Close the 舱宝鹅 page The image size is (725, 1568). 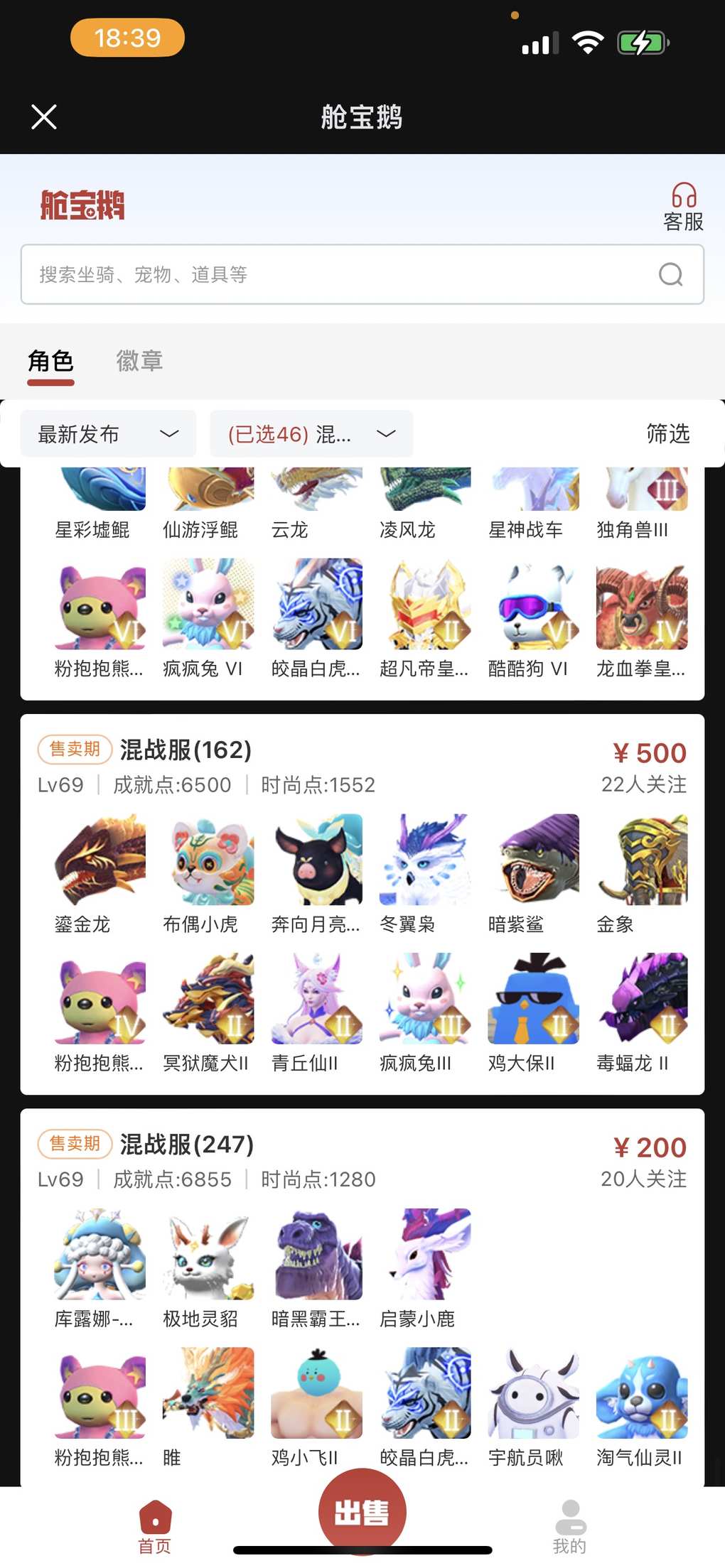coord(44,117)
